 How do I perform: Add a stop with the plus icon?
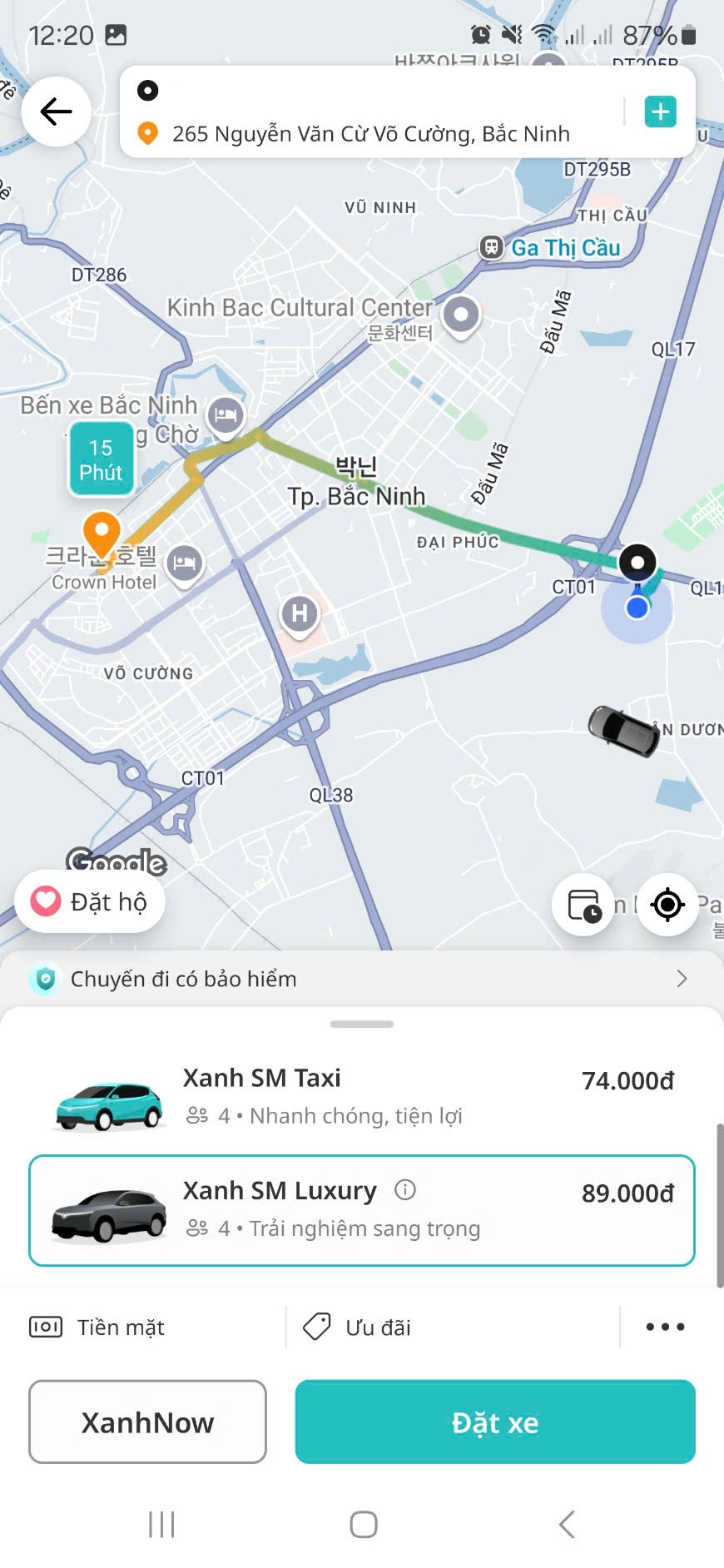(660, 112)
